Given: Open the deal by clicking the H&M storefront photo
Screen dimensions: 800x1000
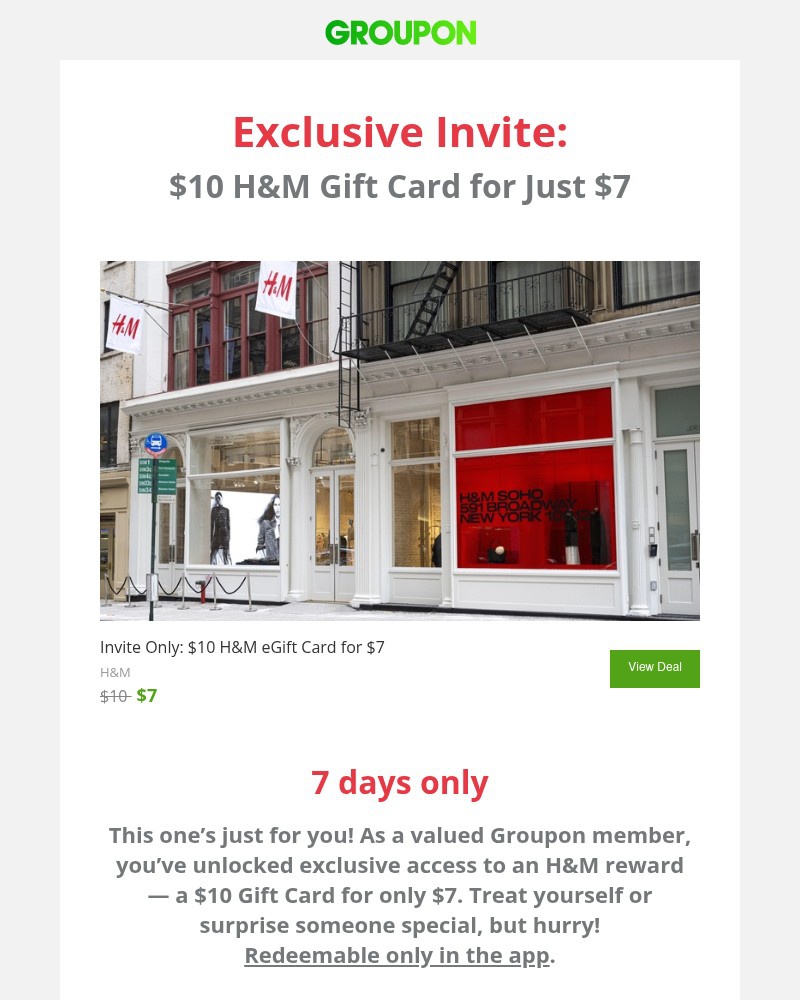Looking at the screenshot, I should click(400, 440).
